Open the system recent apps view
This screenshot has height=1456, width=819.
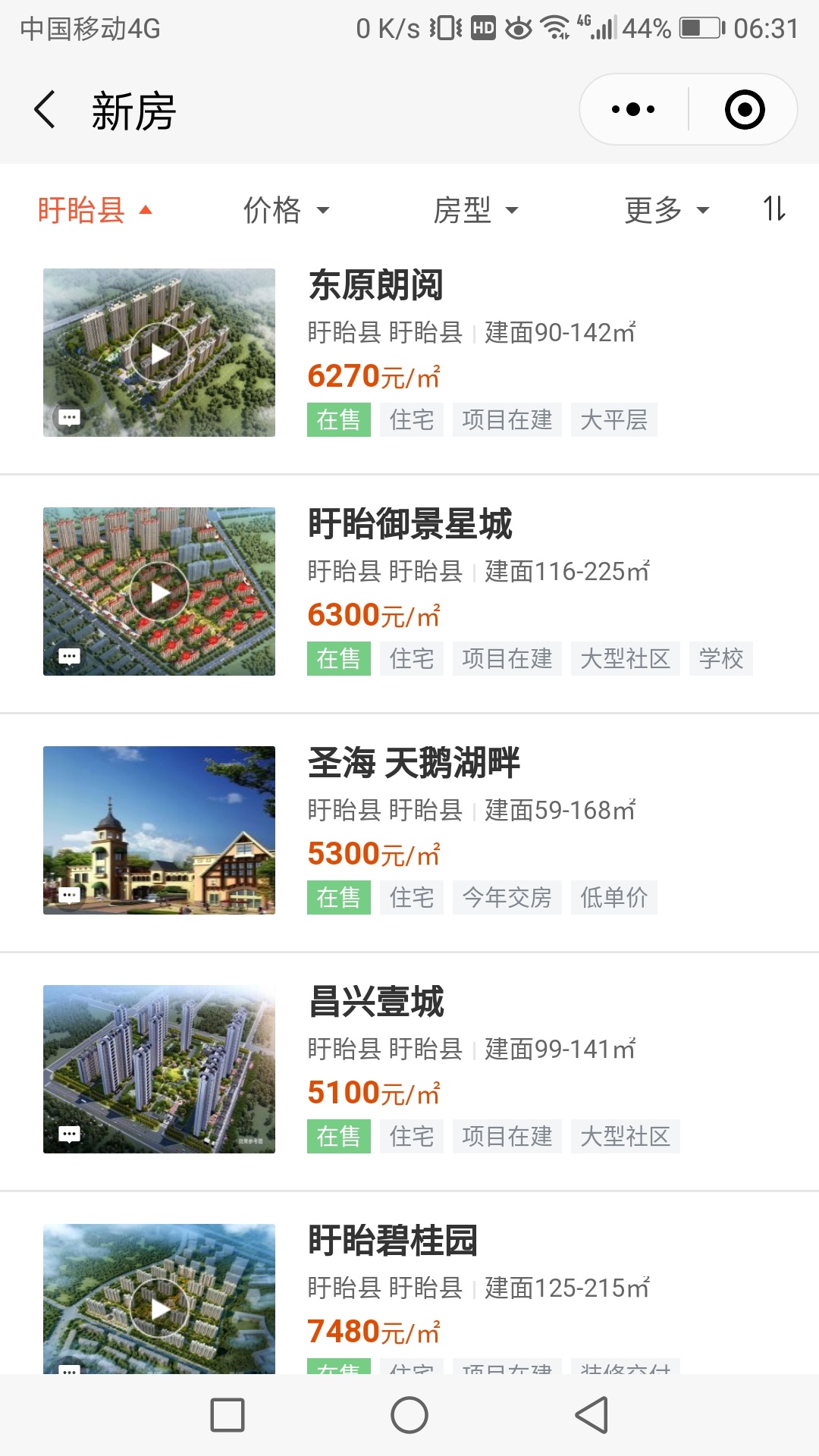click(227, 1415)
